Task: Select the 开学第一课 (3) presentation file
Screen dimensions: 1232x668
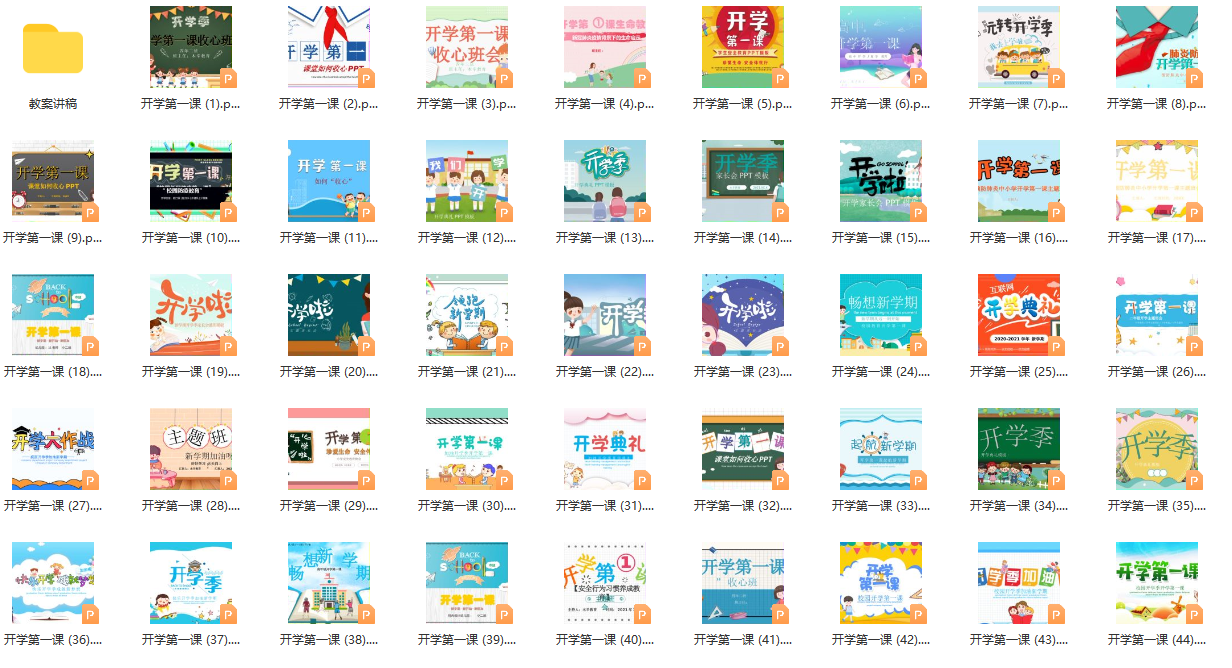Action: (467, 47)
